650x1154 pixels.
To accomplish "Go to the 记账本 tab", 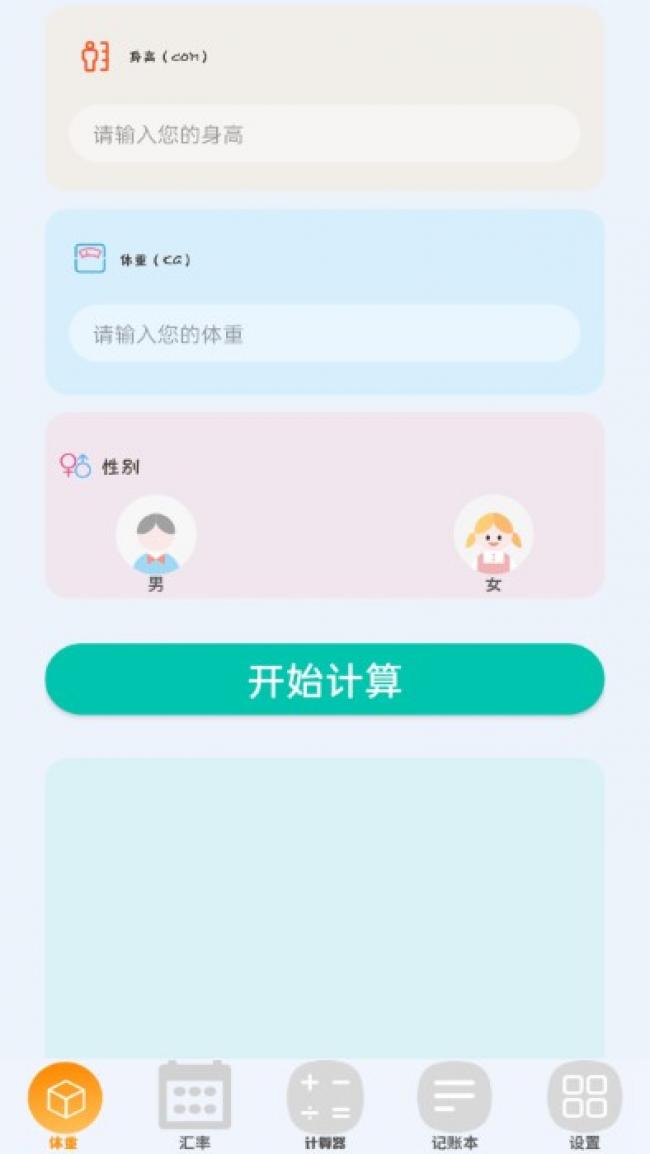I will pyautogui.click(x=454, y=1104).
